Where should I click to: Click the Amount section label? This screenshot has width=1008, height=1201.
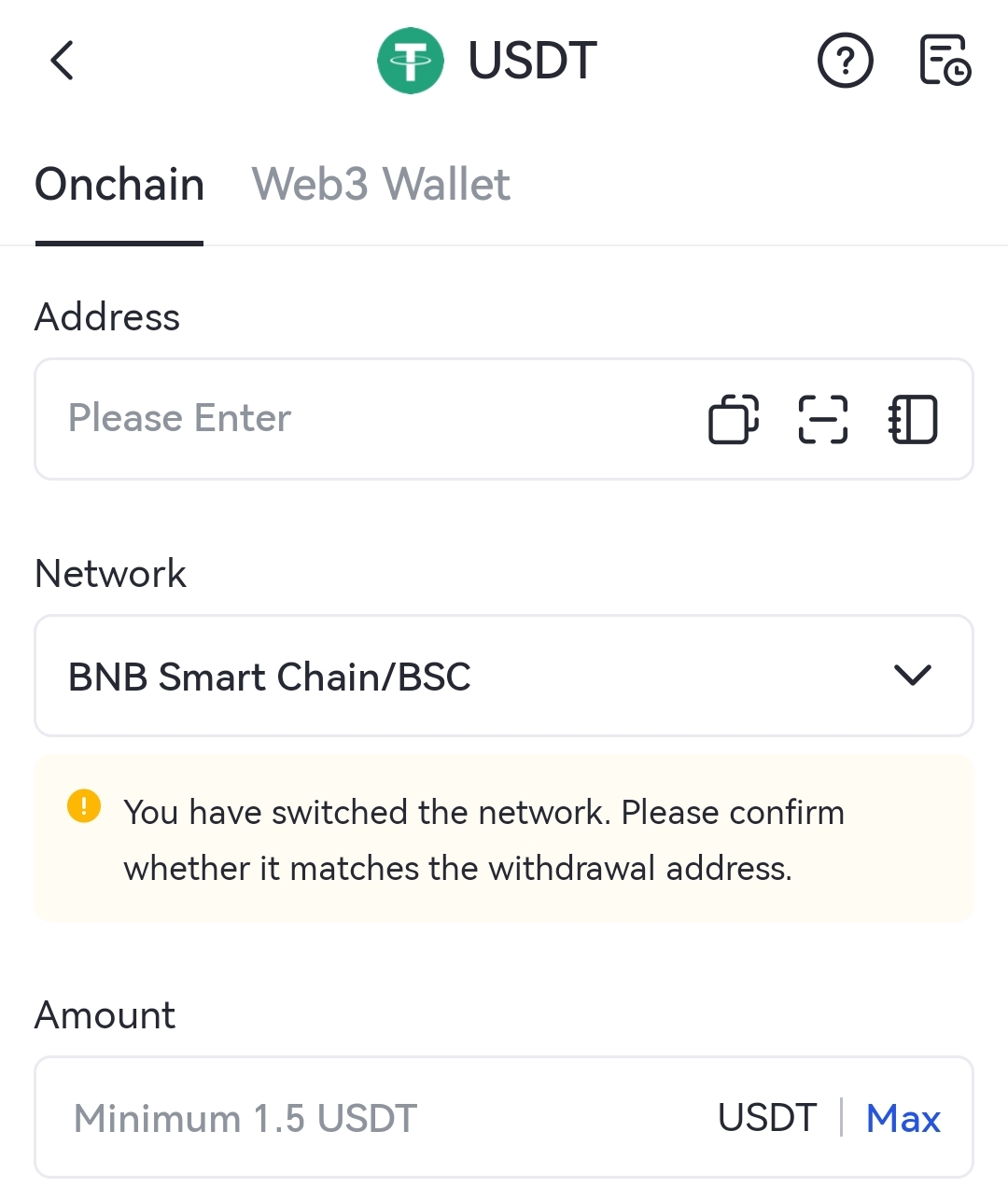pyautogui.click(x=104, y=1014)
